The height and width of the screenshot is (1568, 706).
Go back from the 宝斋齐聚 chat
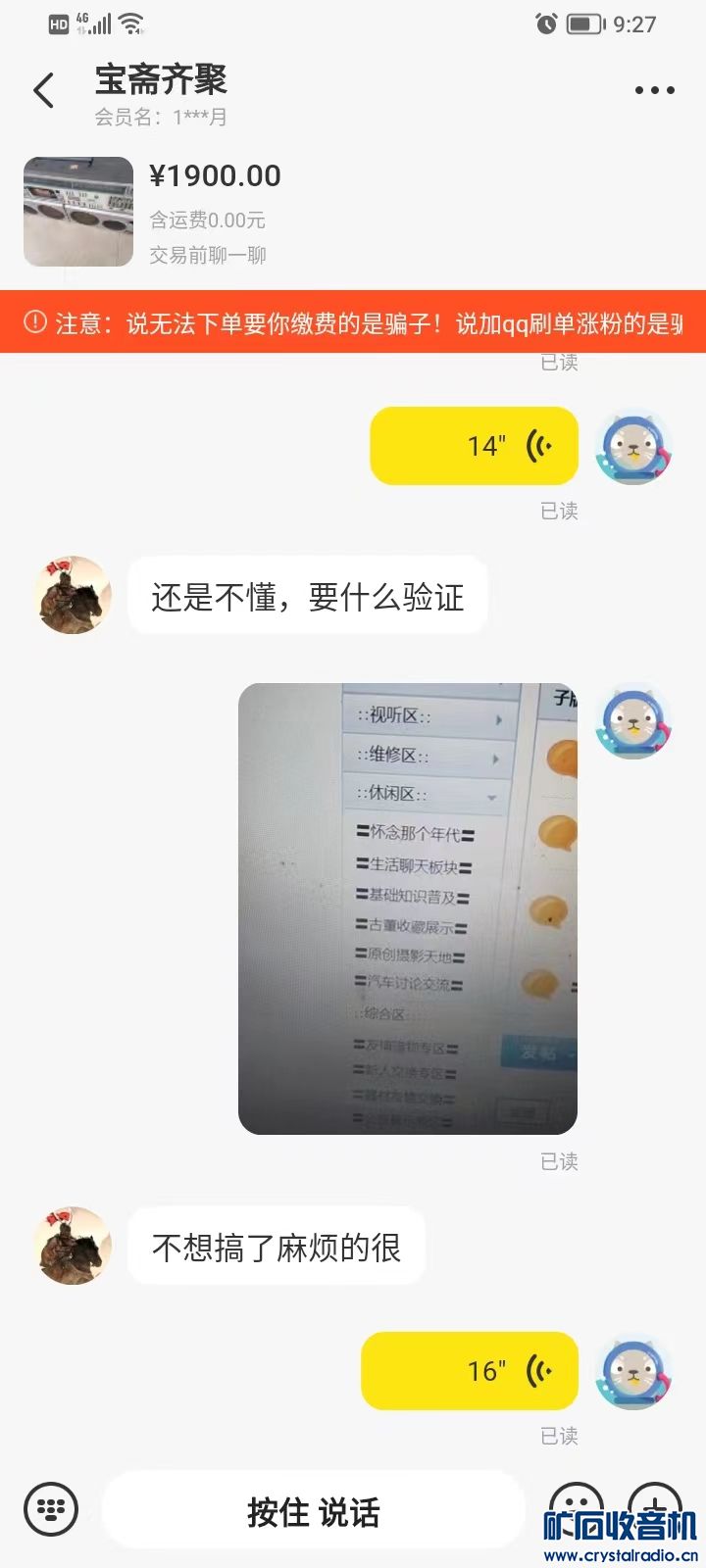[x=44, y=91]
